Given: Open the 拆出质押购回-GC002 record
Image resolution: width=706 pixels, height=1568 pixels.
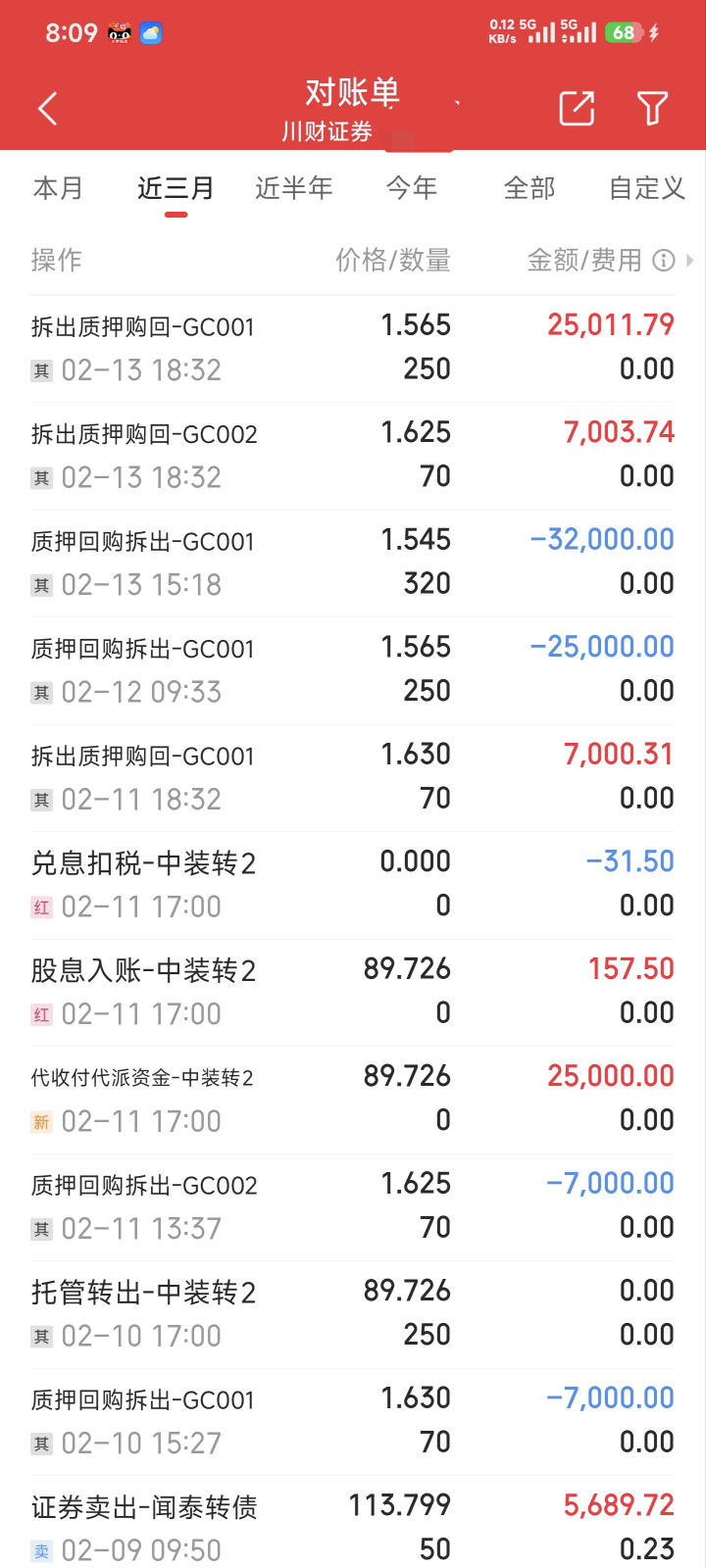Looking at the screenshot, I should [353, 455].
